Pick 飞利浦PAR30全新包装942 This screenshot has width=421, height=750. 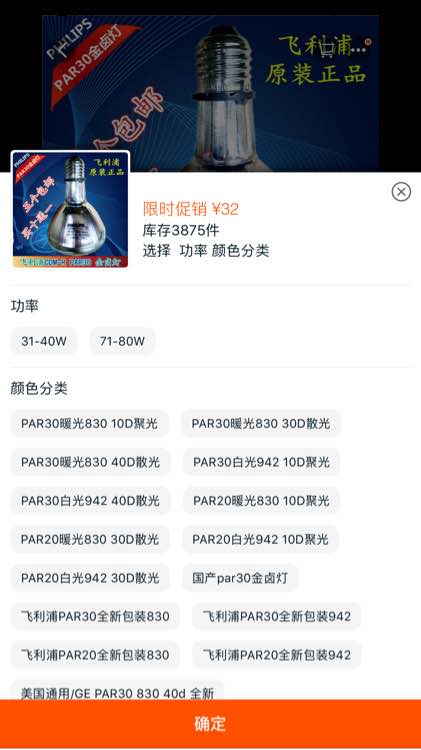pos(277,616)
